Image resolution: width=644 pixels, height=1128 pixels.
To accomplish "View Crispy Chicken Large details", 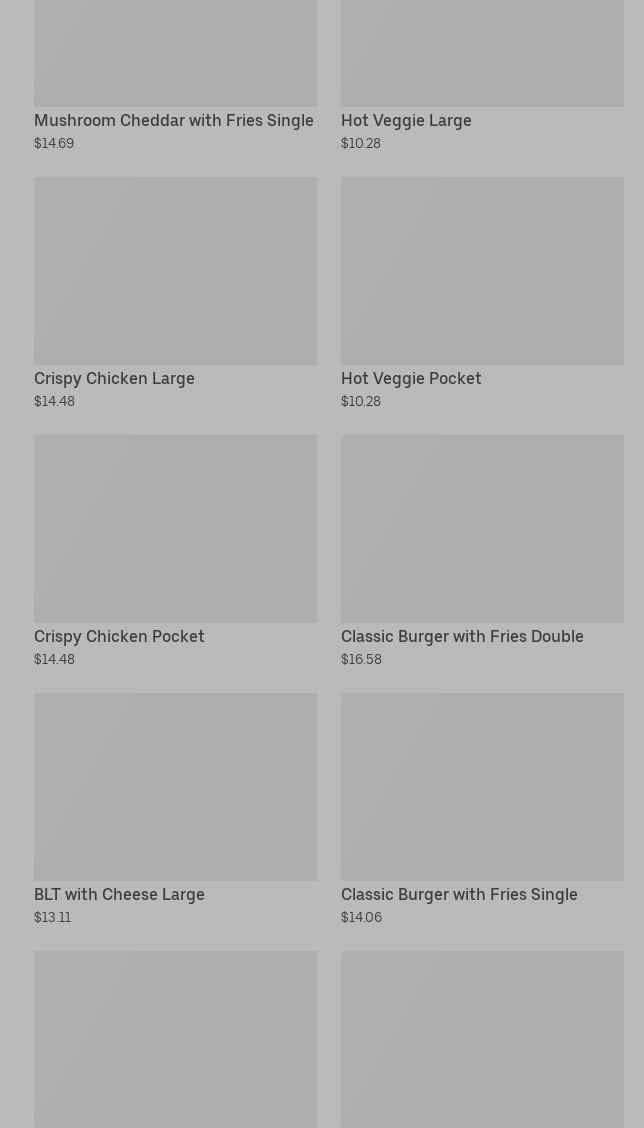I will (x=114, y=378).
